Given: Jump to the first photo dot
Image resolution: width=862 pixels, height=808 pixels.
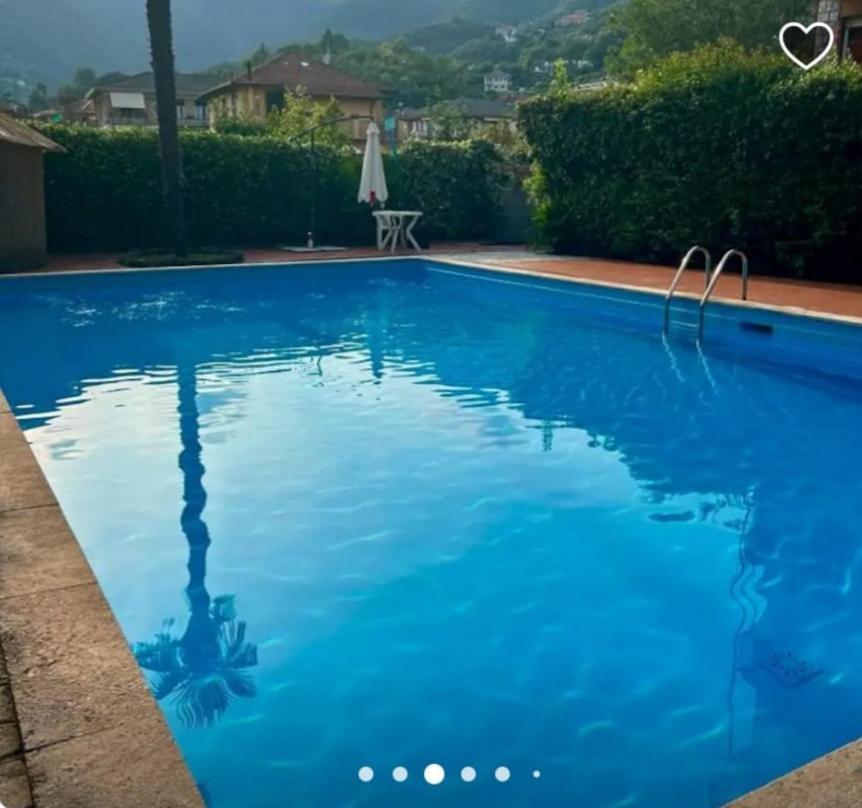Looking at the screenshot, I should tap(366, 774).
